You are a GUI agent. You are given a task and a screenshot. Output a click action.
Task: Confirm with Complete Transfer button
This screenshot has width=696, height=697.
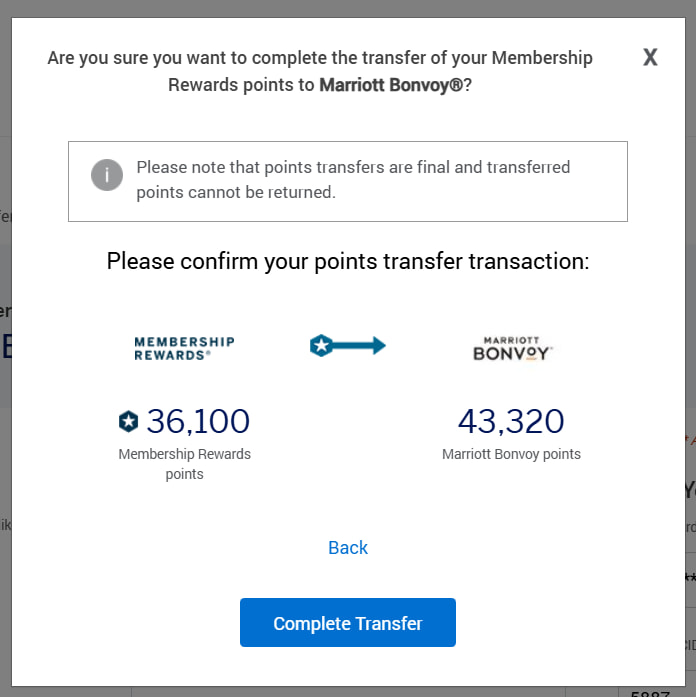pyautogui.click(x=347, y=623)
